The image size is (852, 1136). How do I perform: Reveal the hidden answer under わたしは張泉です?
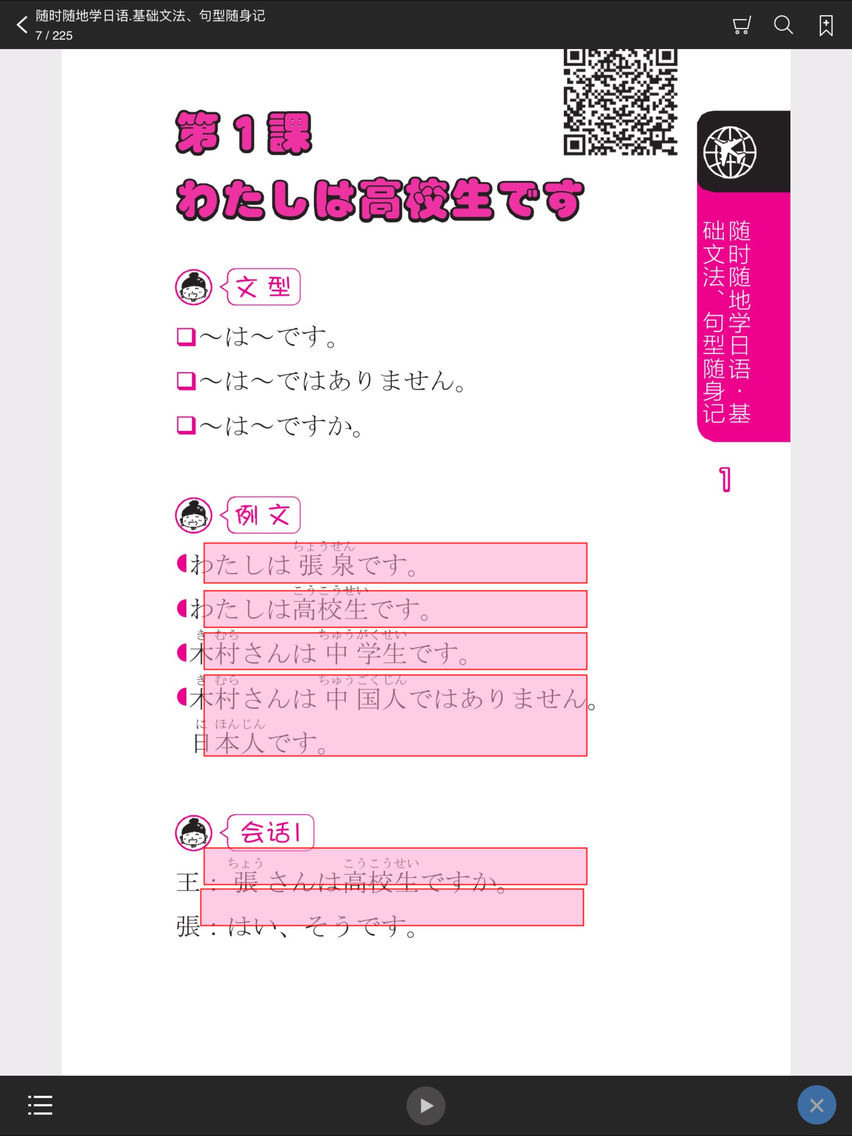click(395, 563)
